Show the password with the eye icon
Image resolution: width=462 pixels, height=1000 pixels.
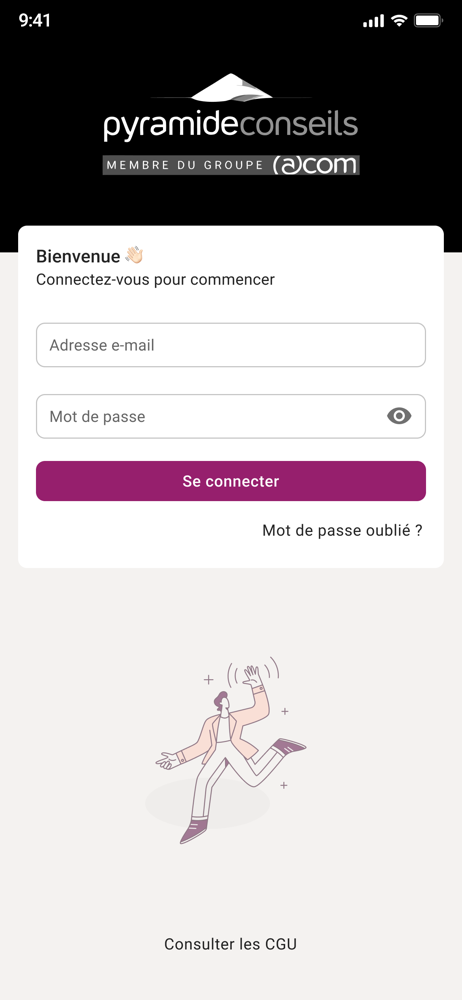(399, 416)
